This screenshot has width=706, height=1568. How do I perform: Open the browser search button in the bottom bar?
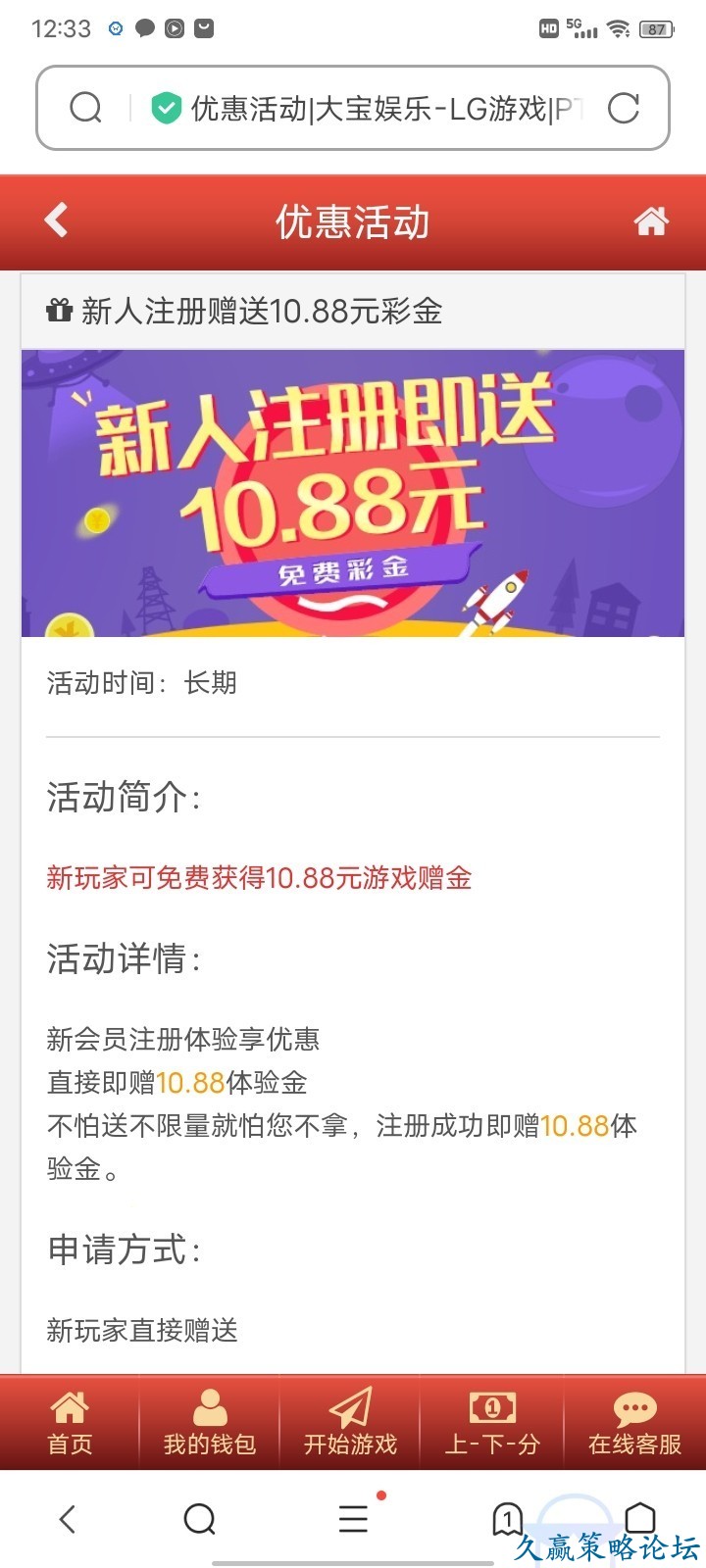[200, 1520]
